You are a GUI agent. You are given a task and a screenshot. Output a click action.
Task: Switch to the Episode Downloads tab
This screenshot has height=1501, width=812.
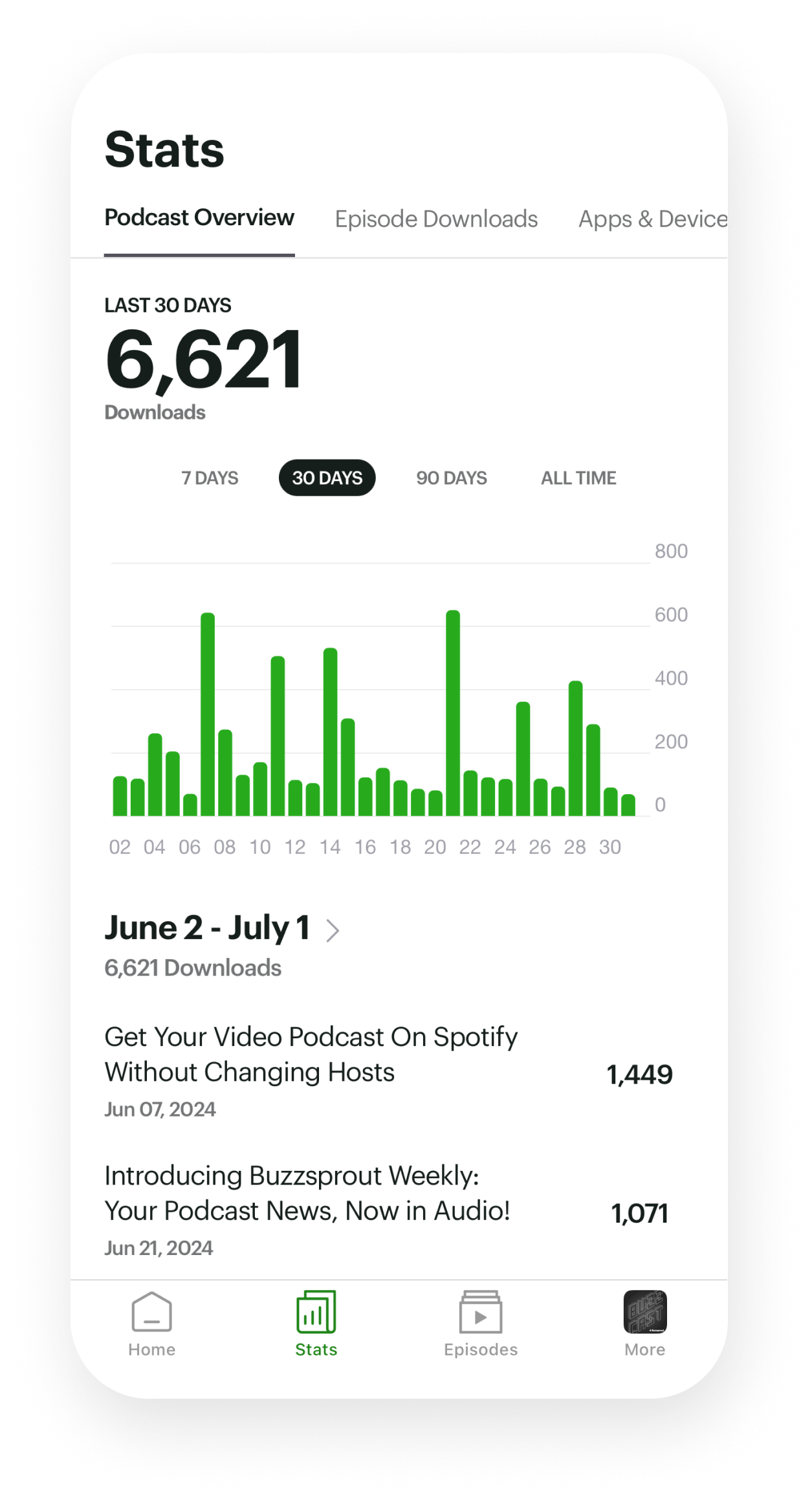436,218
